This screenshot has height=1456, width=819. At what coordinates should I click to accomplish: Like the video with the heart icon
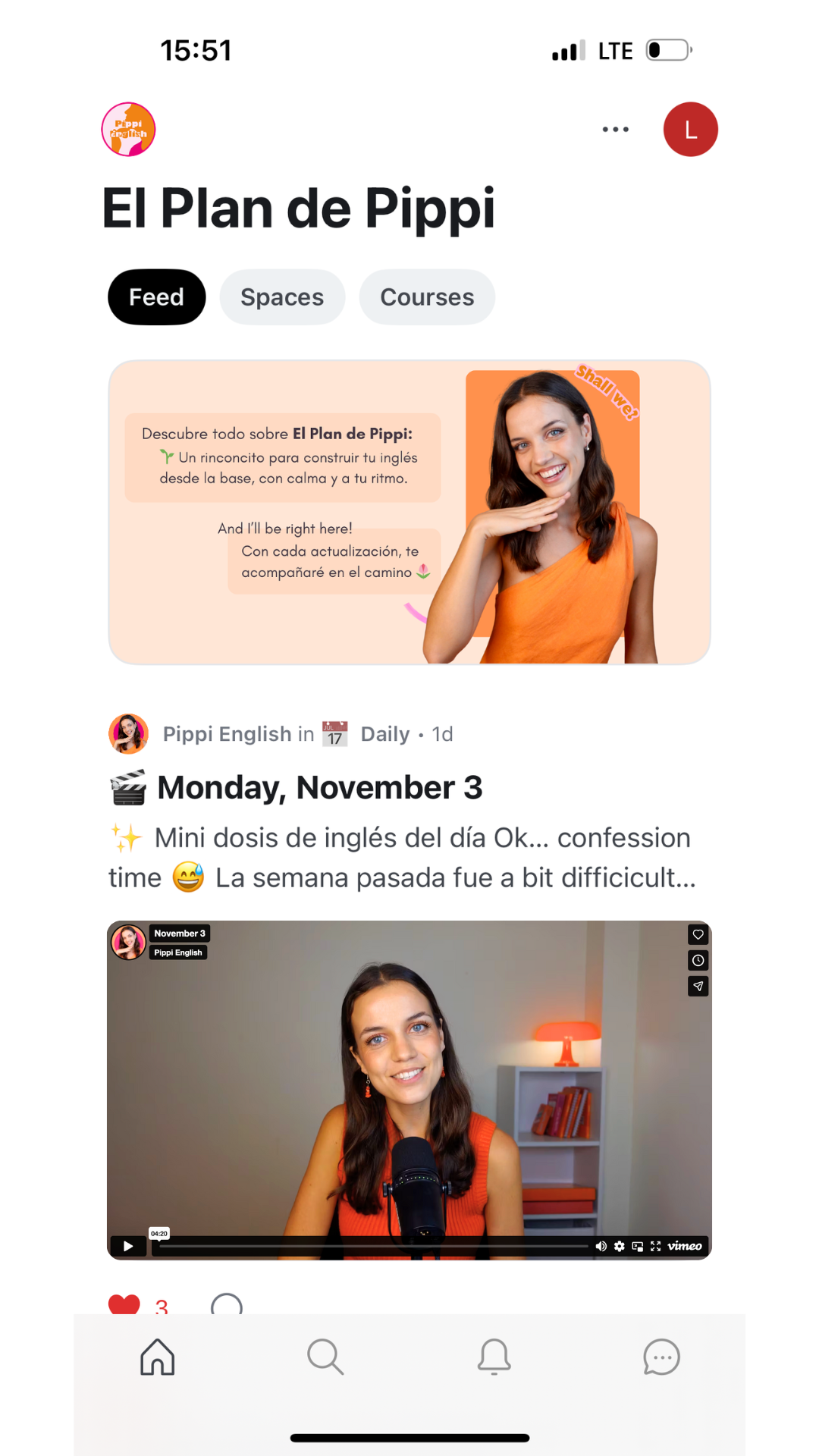698,934
